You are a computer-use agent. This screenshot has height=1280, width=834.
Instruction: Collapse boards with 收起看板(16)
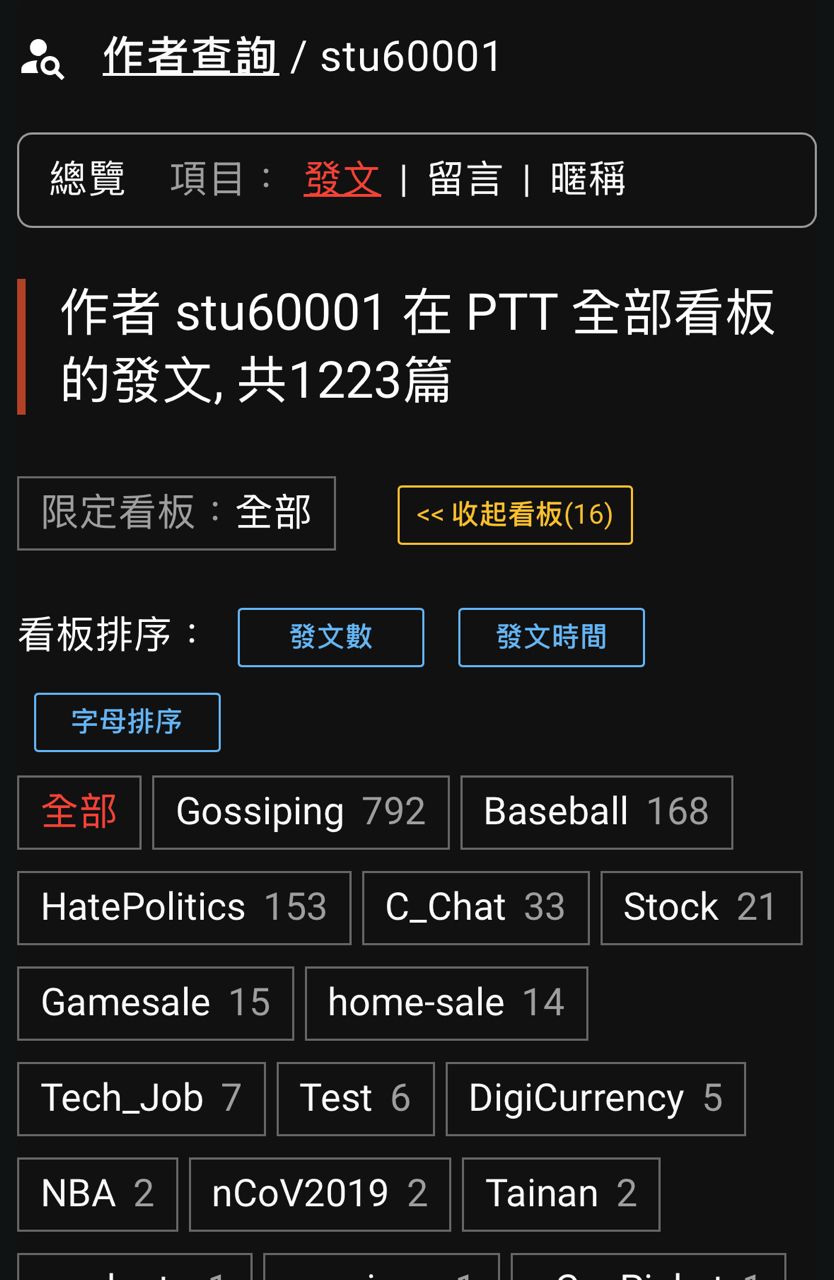[x=515, y=515]
